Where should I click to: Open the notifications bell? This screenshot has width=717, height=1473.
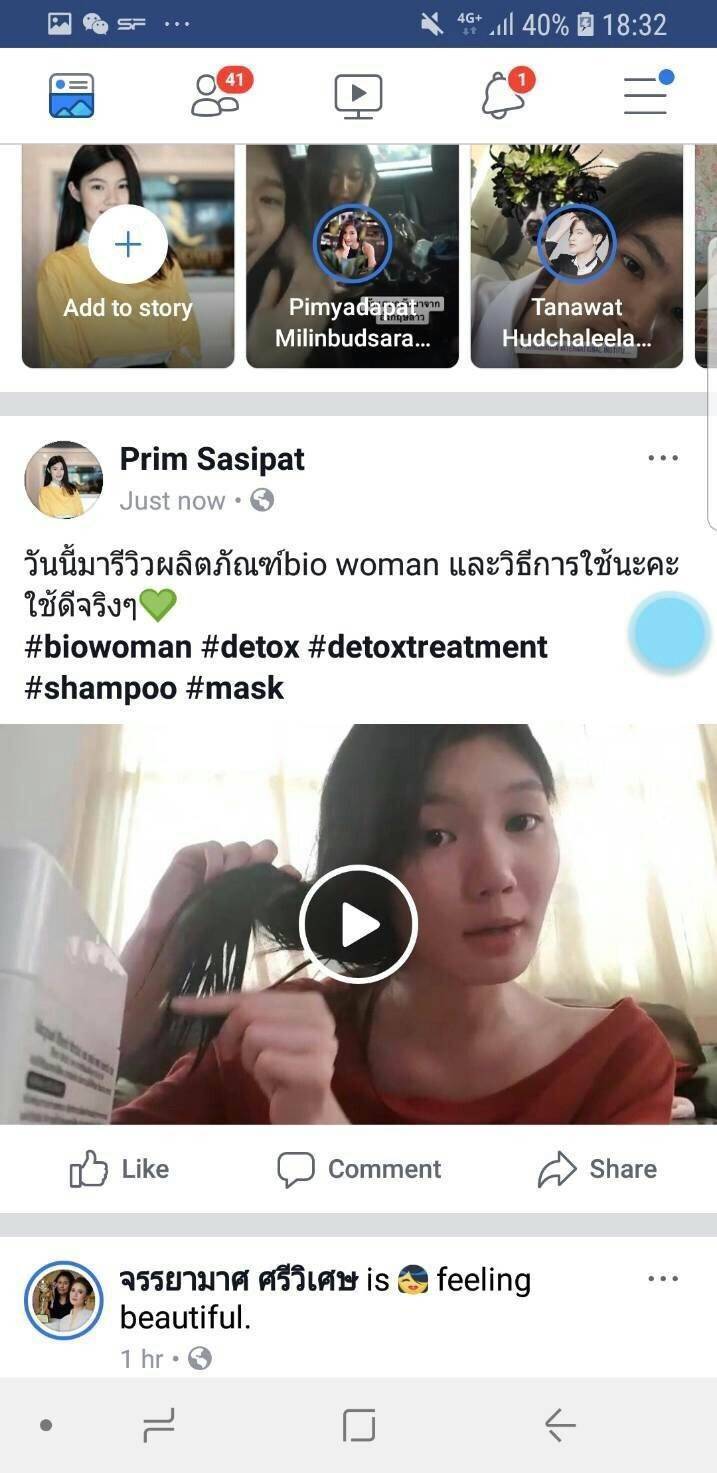[506, 94]
